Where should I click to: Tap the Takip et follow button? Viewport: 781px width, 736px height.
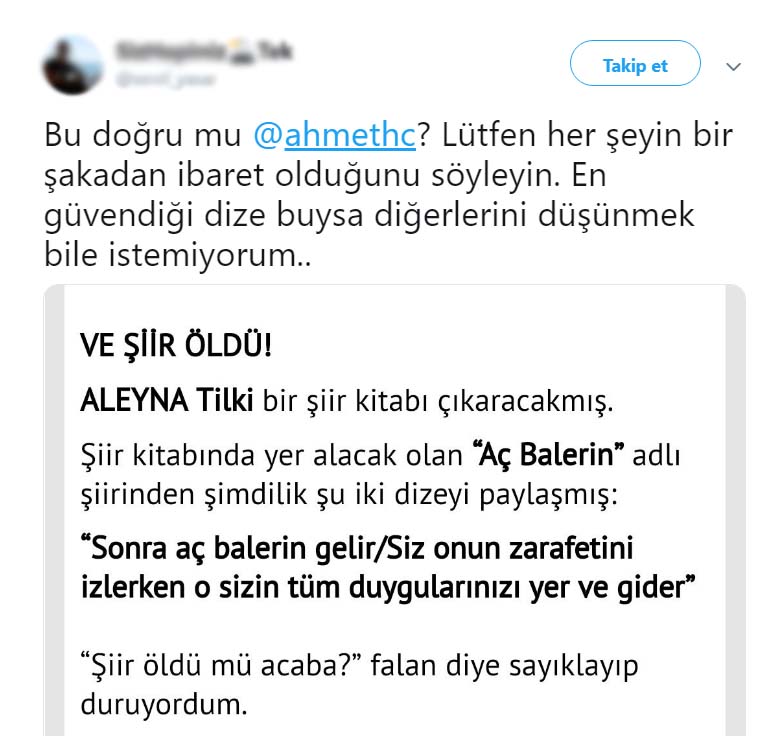(x=635, y=66)
